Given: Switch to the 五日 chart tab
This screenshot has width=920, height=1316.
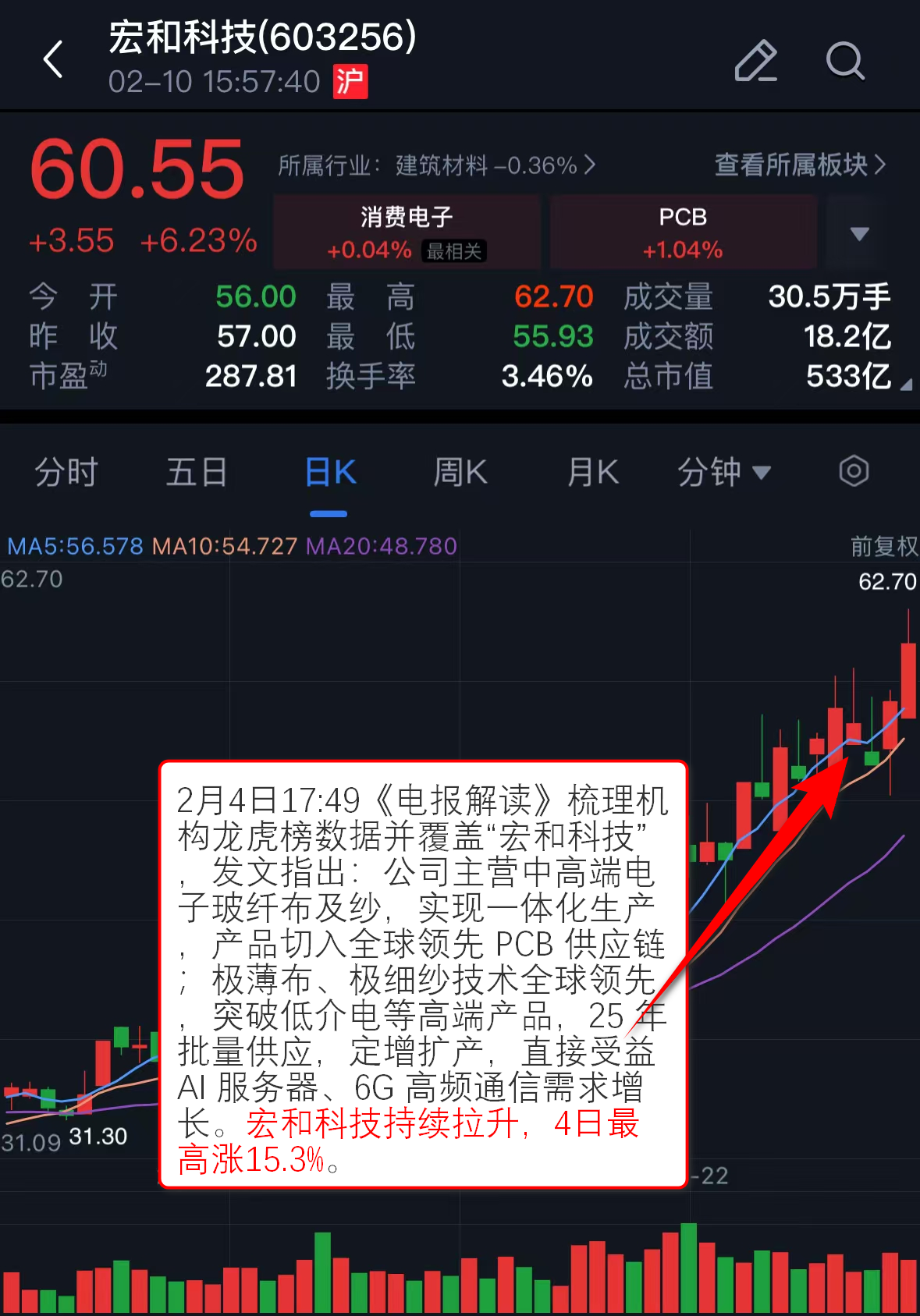Looking at the screenshot, I should [197, 473].
